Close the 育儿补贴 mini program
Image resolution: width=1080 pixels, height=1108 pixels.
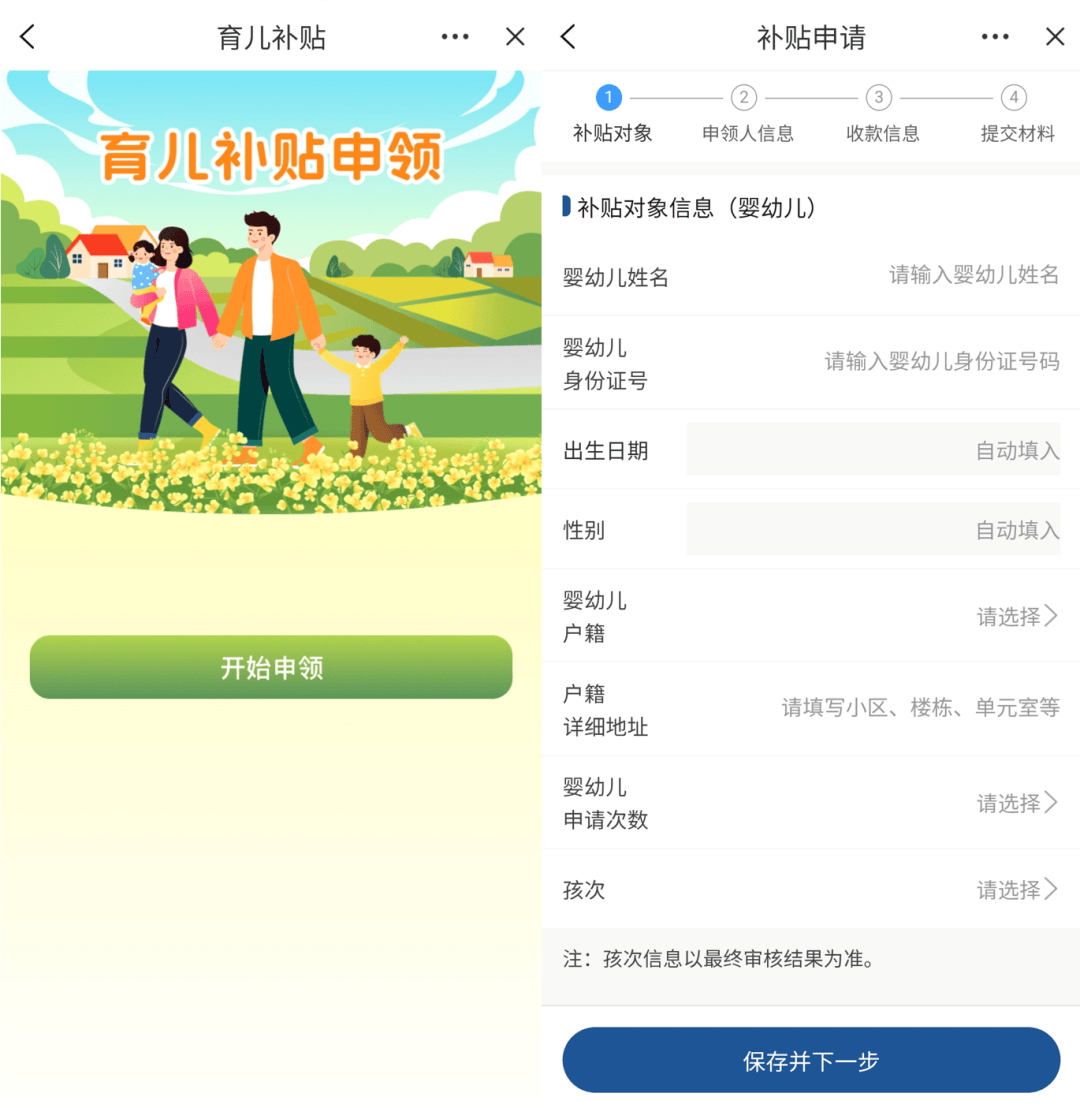pos(515,38)
